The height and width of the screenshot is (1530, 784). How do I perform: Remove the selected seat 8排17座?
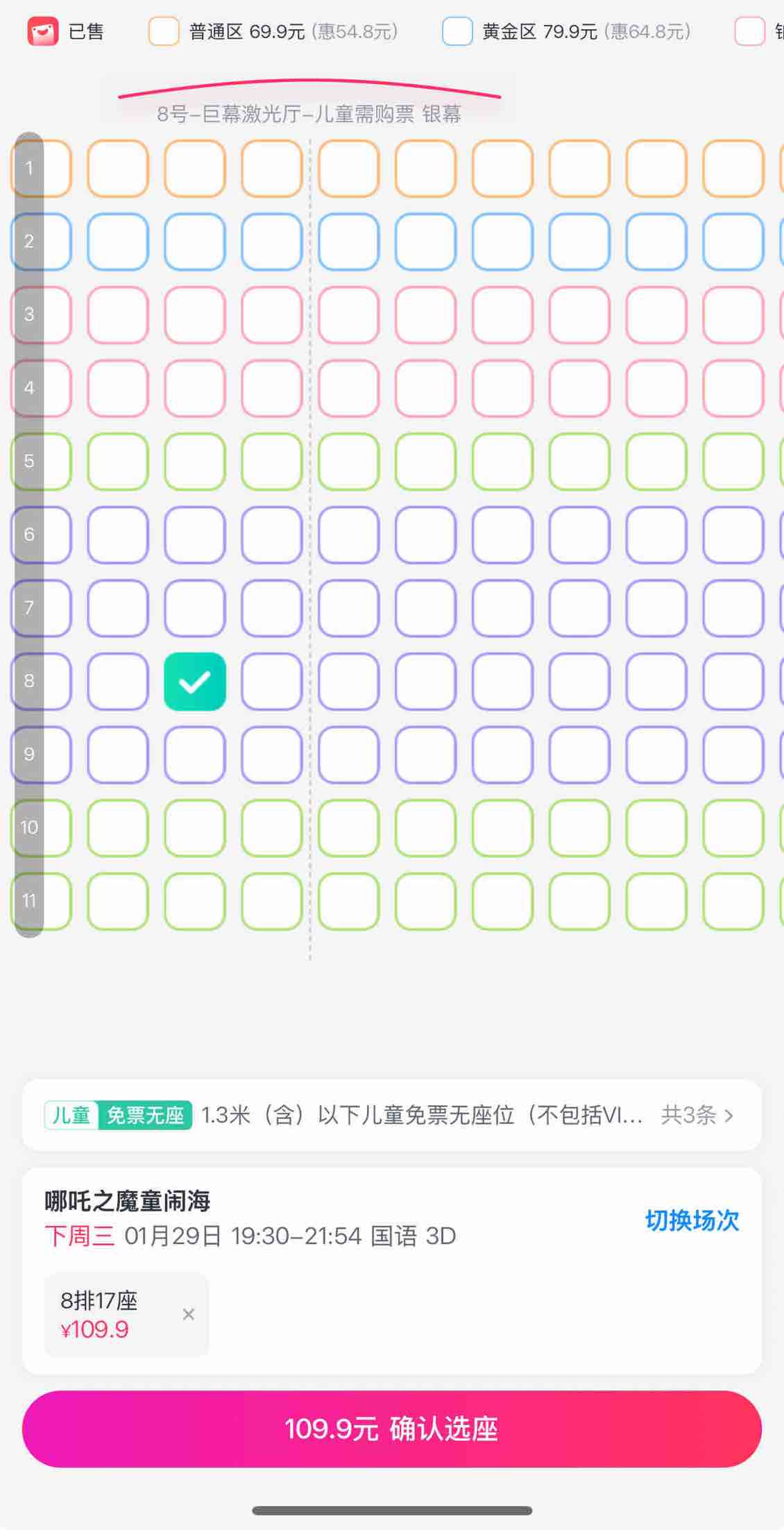tap(188, 1314)
